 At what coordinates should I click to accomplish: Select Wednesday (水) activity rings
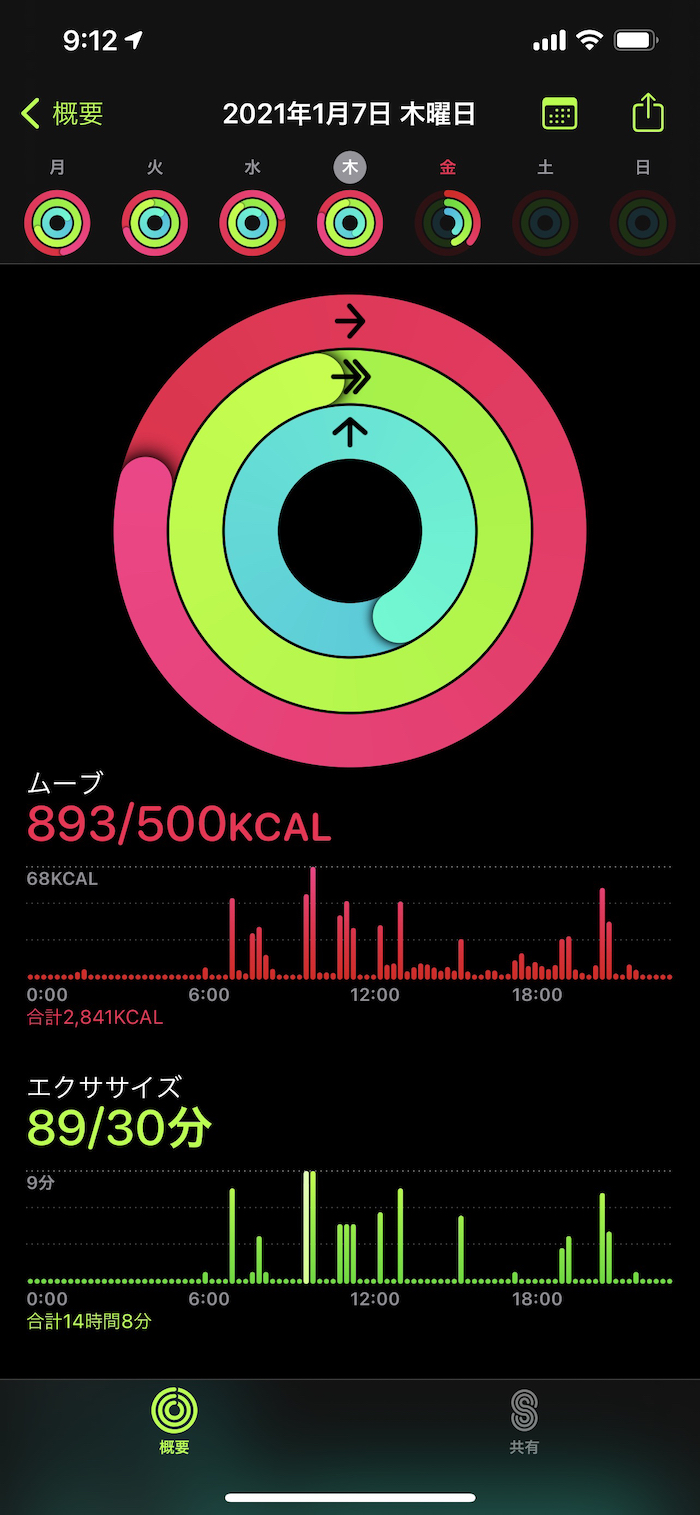(x=253, y=222)
